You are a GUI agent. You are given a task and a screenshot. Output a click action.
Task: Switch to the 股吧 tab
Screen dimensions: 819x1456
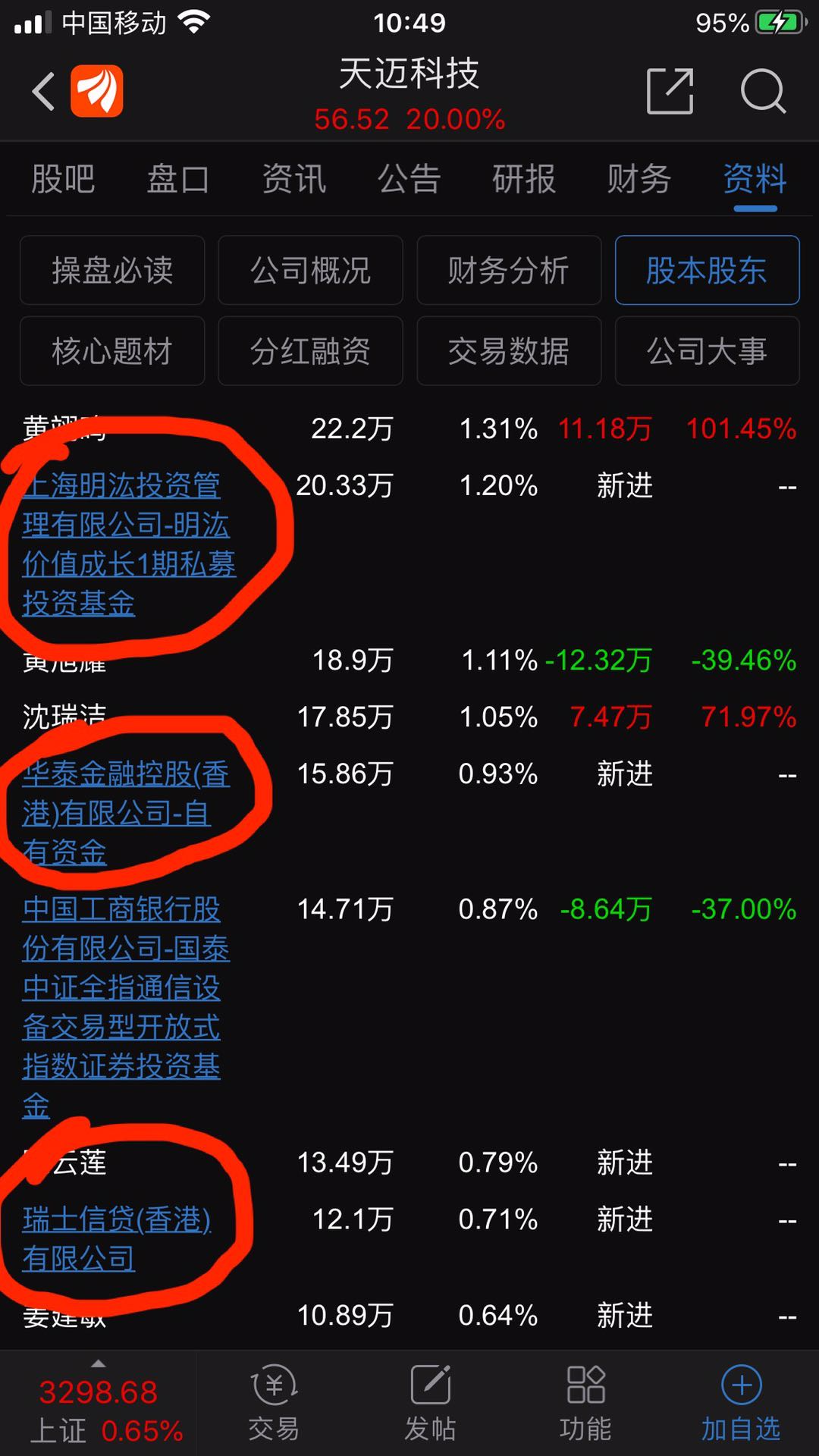(x=62, y=180)
